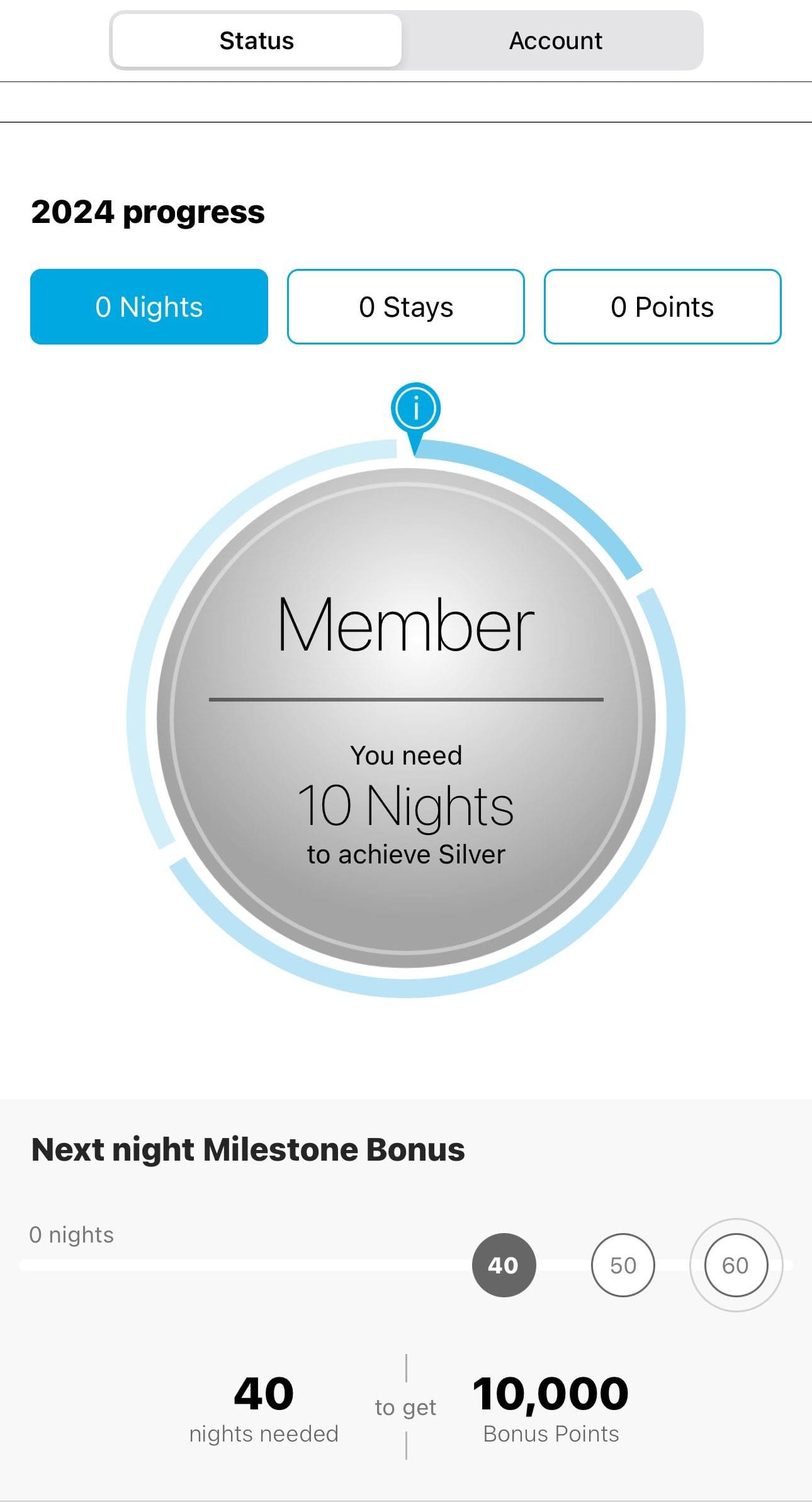Select the 60-night milestone circle

(x=736, y=1265)
